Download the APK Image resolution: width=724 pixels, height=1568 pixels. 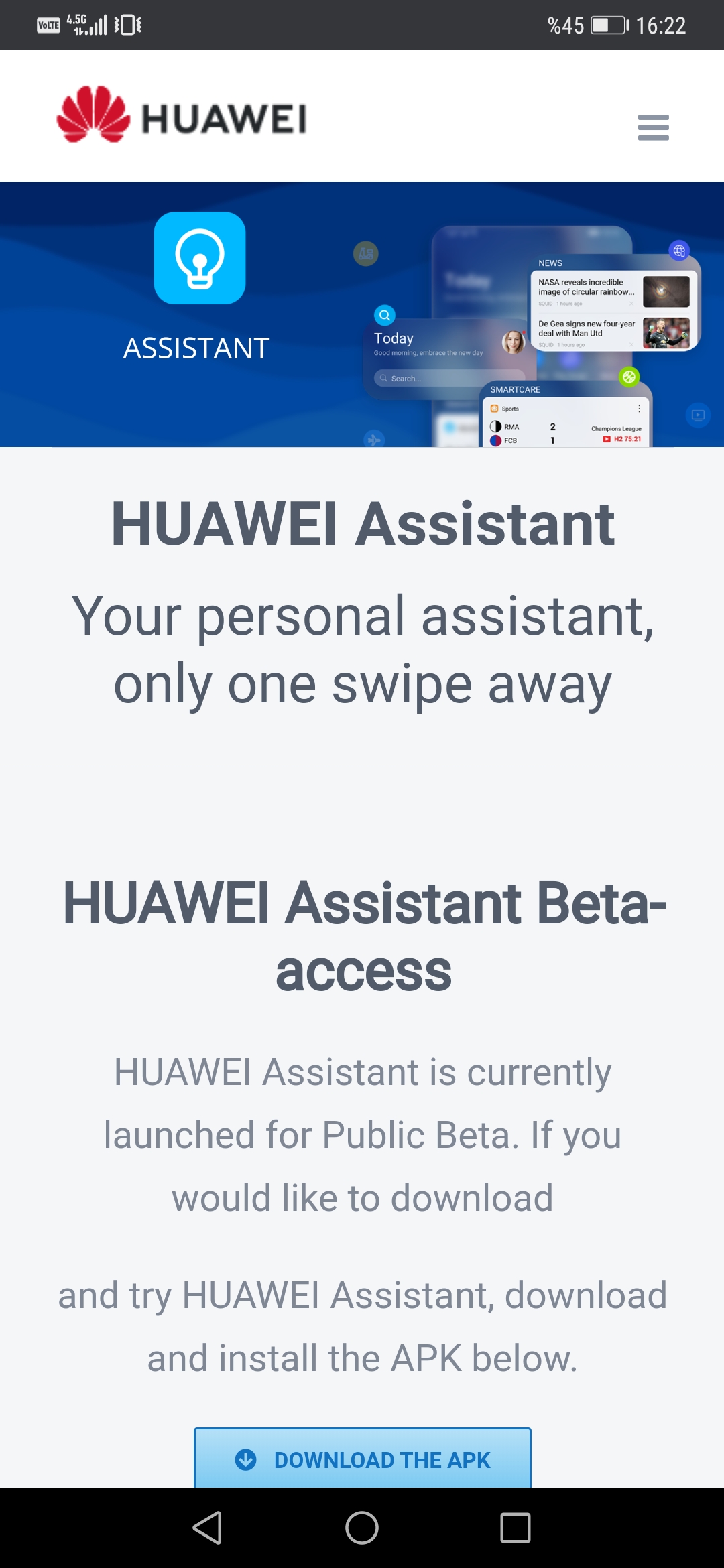(x=363, y=1459)
